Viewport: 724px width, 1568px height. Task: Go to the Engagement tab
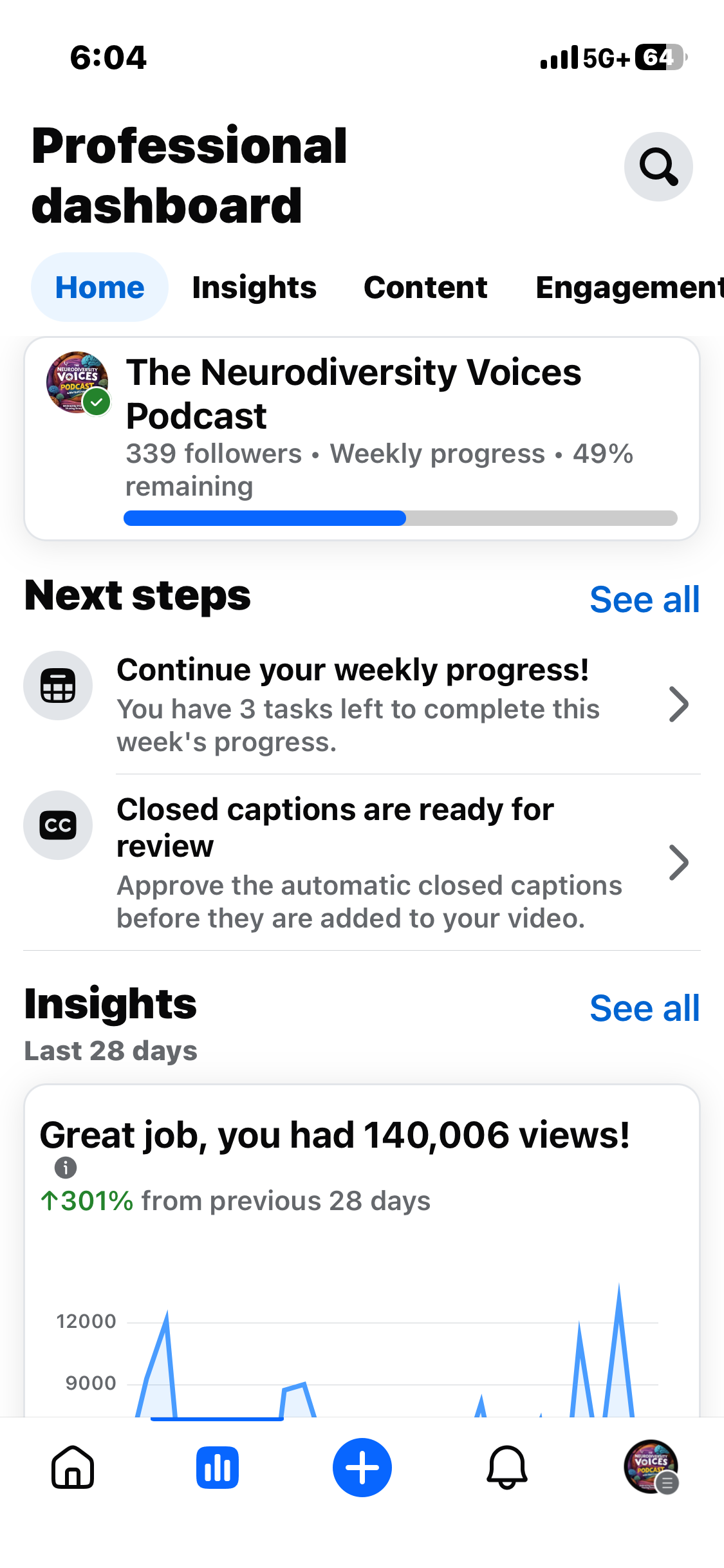[628, 287]
